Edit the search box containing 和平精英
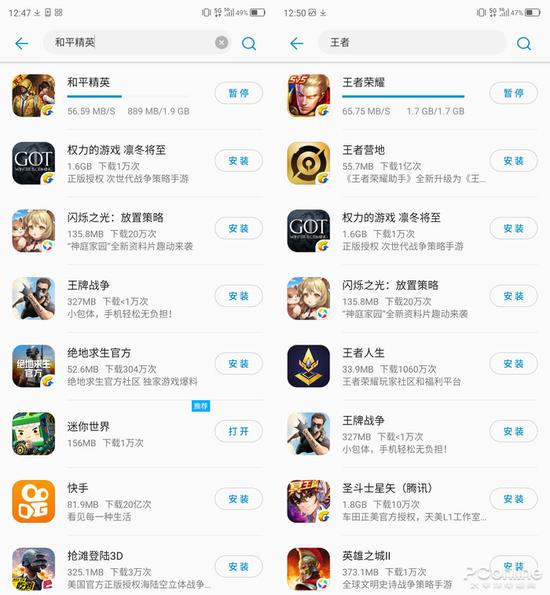This screenshot has height=595, width=550. click(x=133, y=42)
